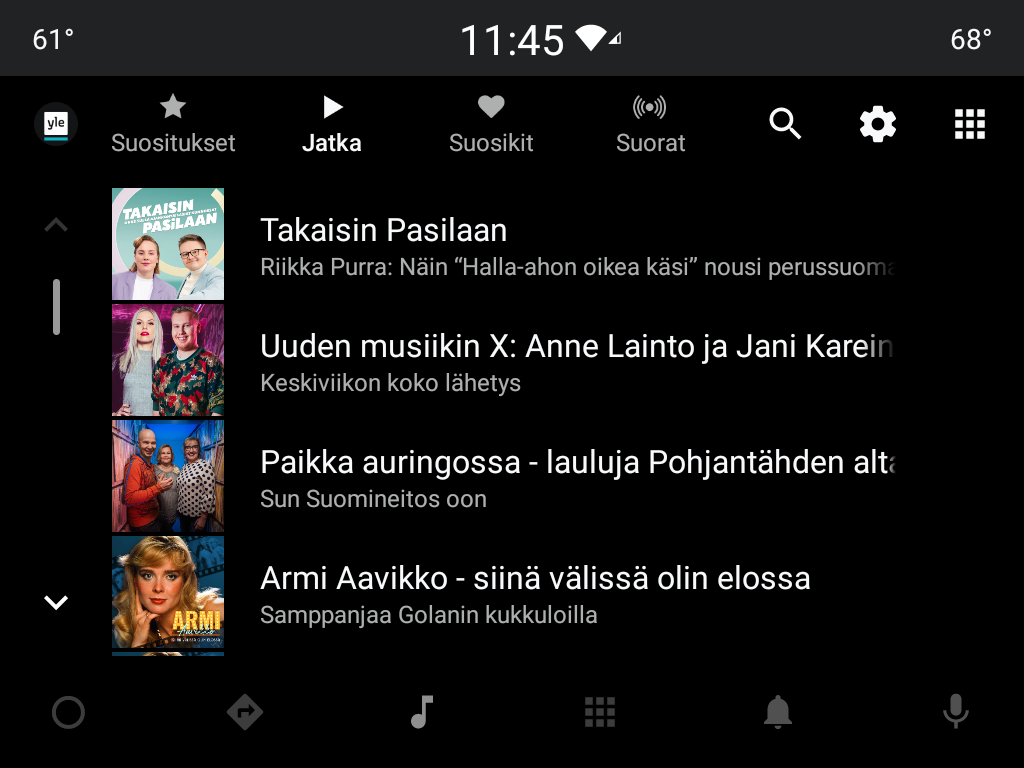The width and height of the screenshot is (1024, 768).
Task: Tap the down arrow to show more items
Action: click(56, 602)
